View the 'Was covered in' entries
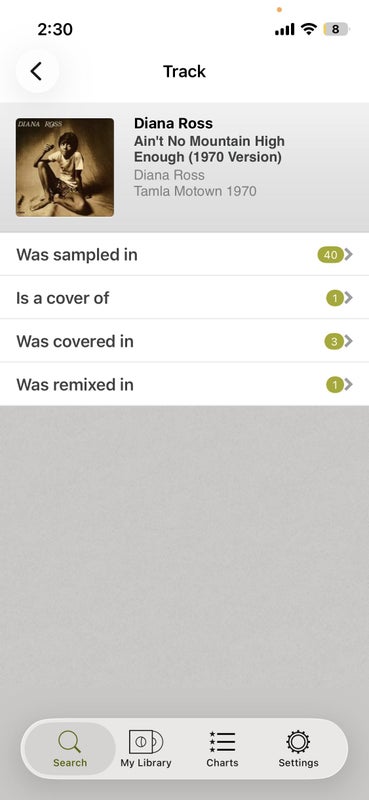Viewport: 369px width, 800px height. [184, 341]
